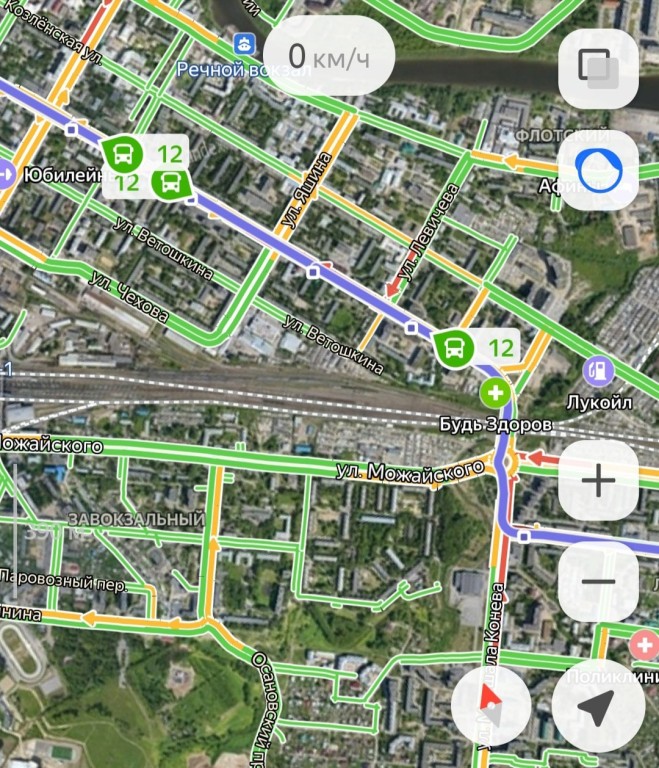
Task: Open Лукойл gas station marker
Action: [599, 369]
